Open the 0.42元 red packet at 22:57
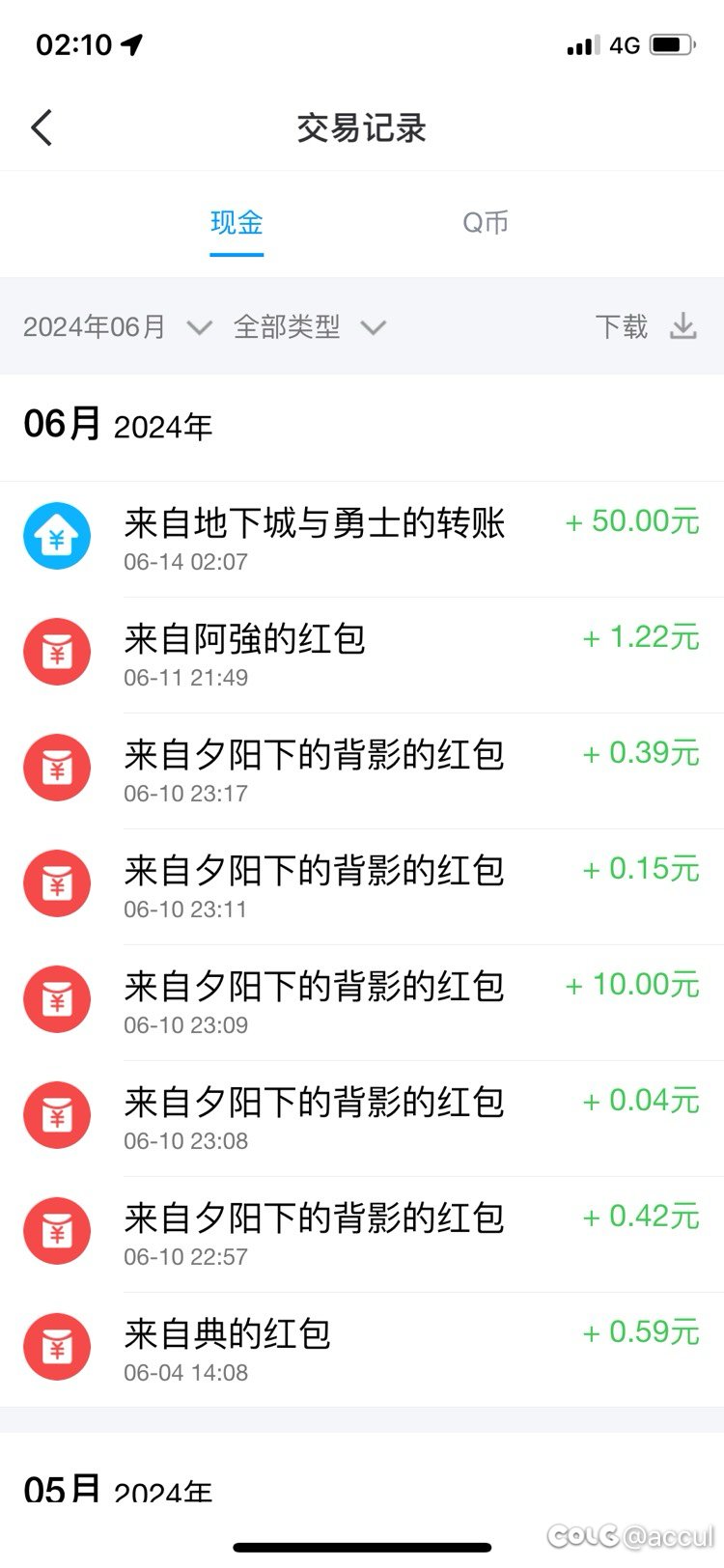Image resolution: width=724 pixels, height=1568 pixels. click(x=362, y=1234)
